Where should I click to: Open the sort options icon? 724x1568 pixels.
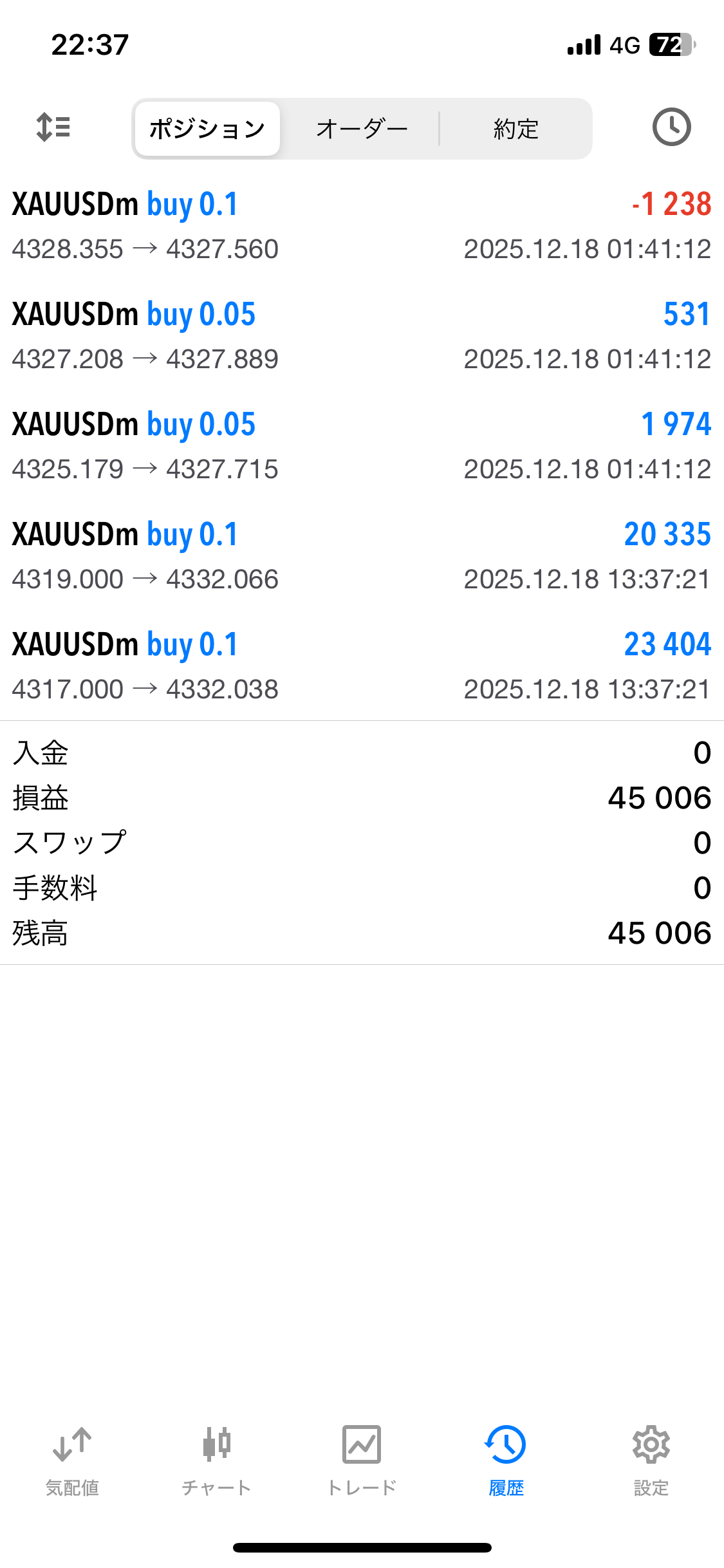coord(53,127)
